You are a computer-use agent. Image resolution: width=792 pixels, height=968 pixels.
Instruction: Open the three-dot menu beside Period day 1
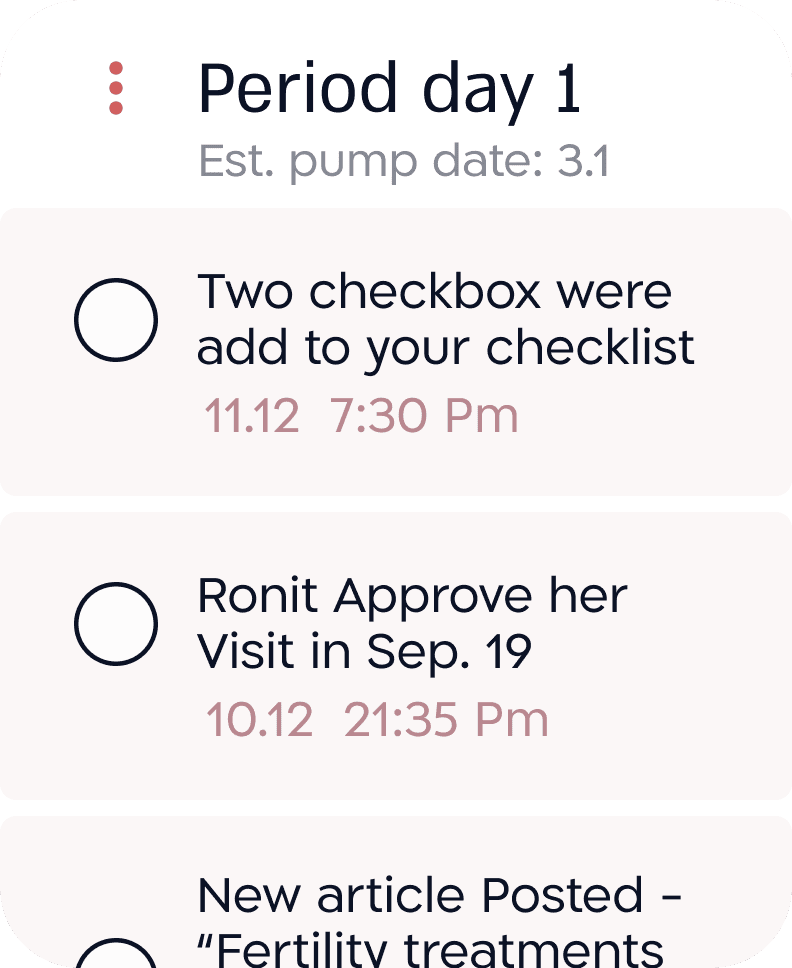coord(116,88)
